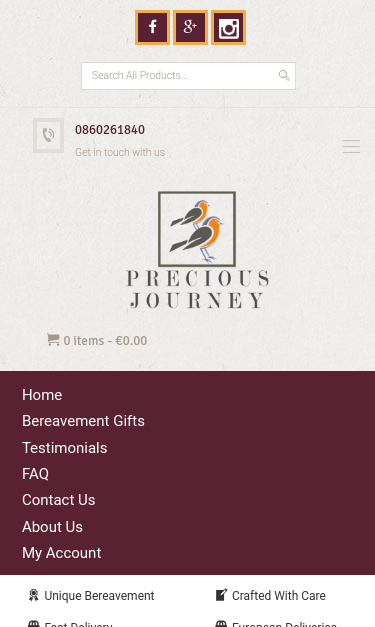Screen dimensions: 375x627
Task: Open Testimonials page
Action: [64, 448]
